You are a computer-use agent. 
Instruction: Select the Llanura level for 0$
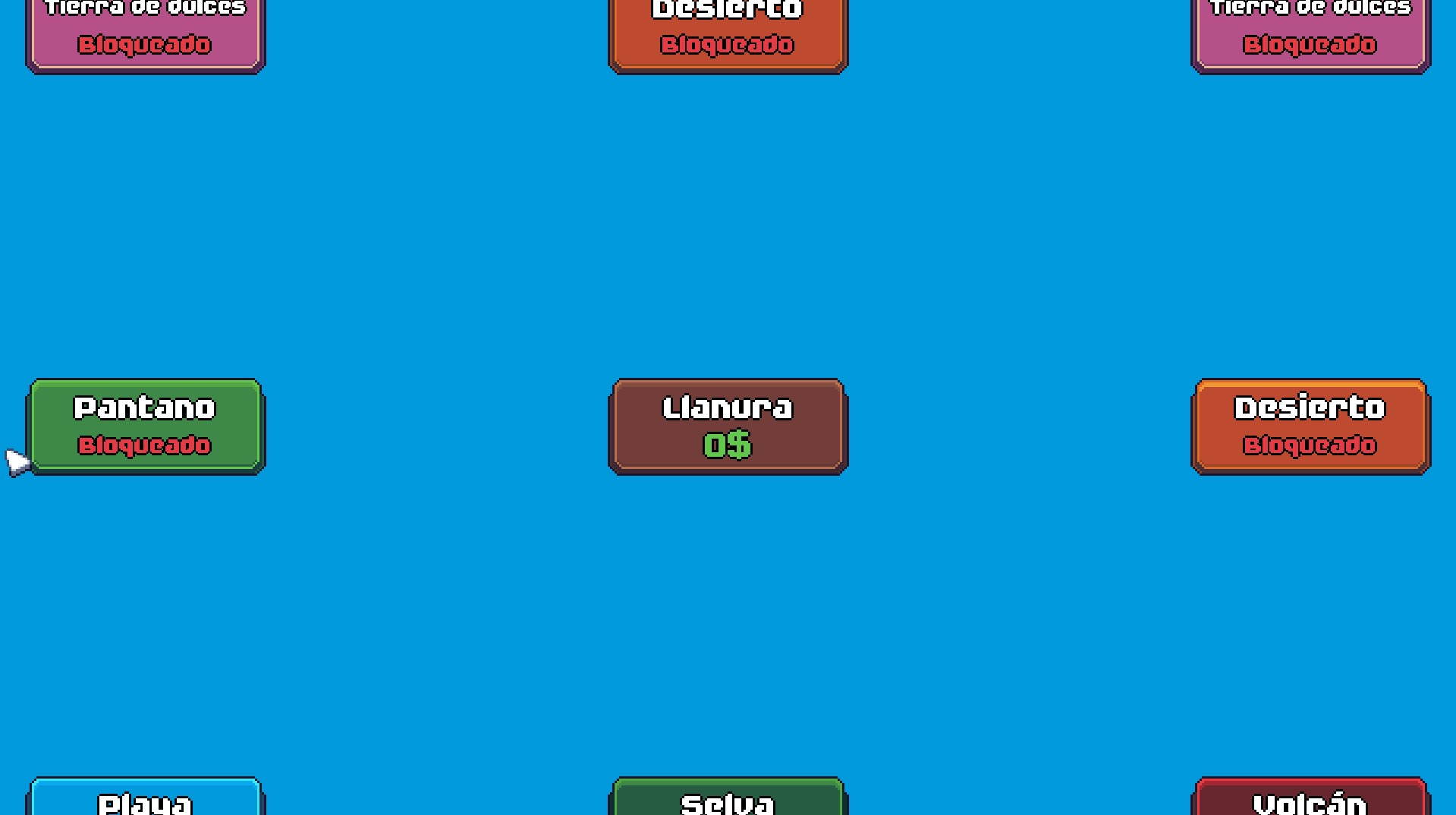(728, 426)
